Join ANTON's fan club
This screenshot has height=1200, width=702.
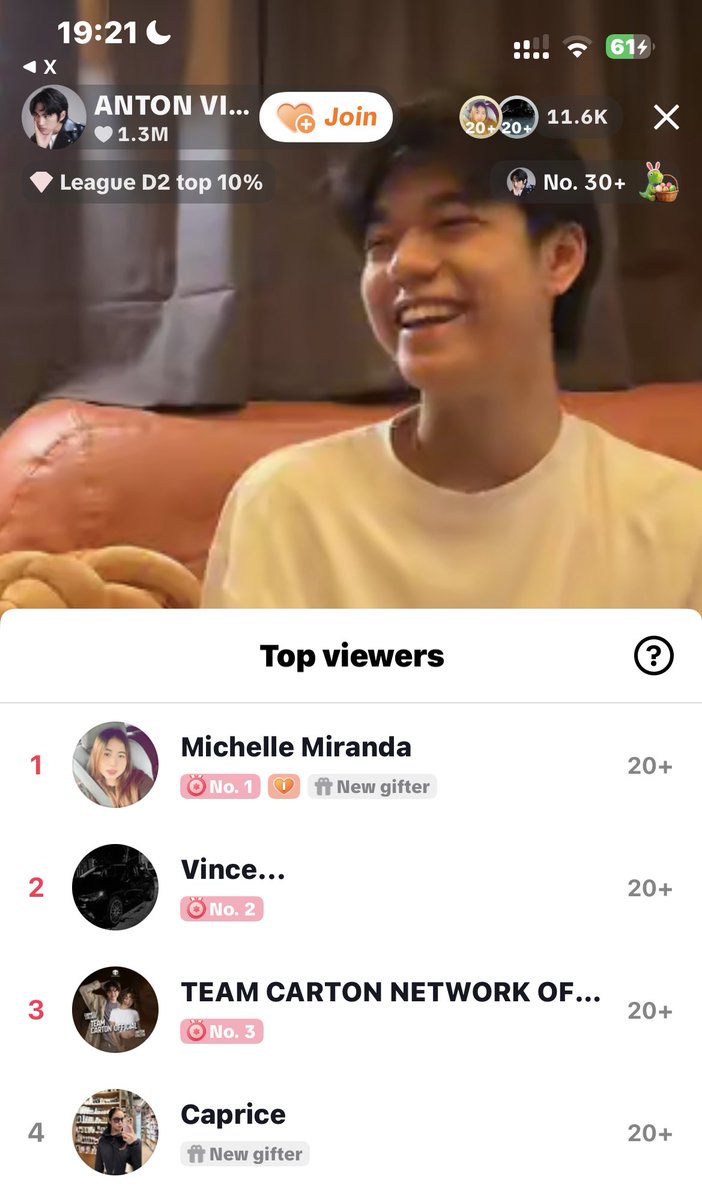pos(326,118)
